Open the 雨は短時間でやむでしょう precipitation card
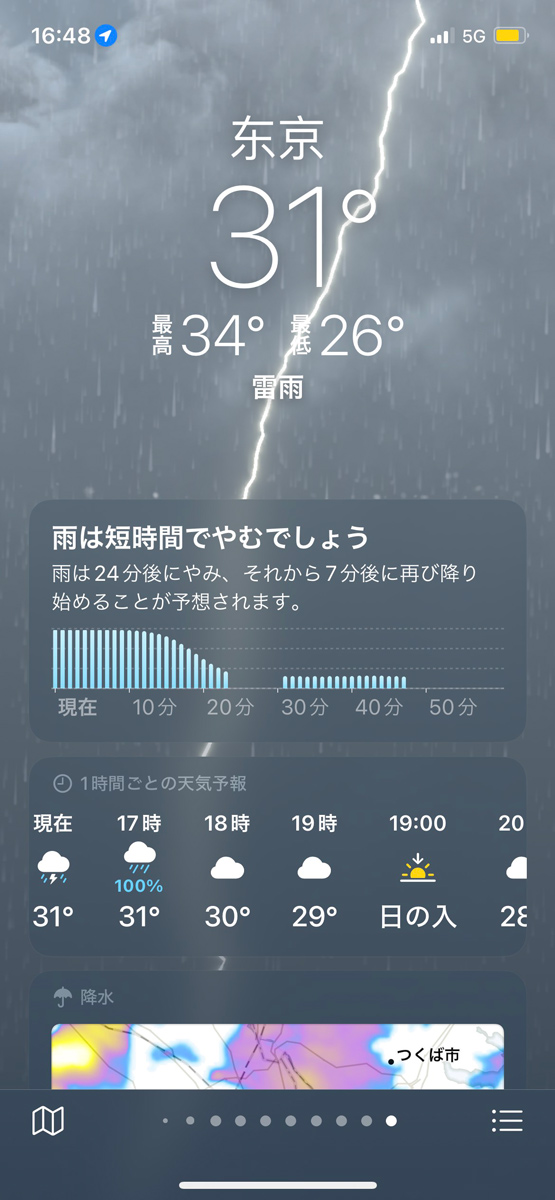The height and width of the screenshot is (1200, 555). (278, 620)
